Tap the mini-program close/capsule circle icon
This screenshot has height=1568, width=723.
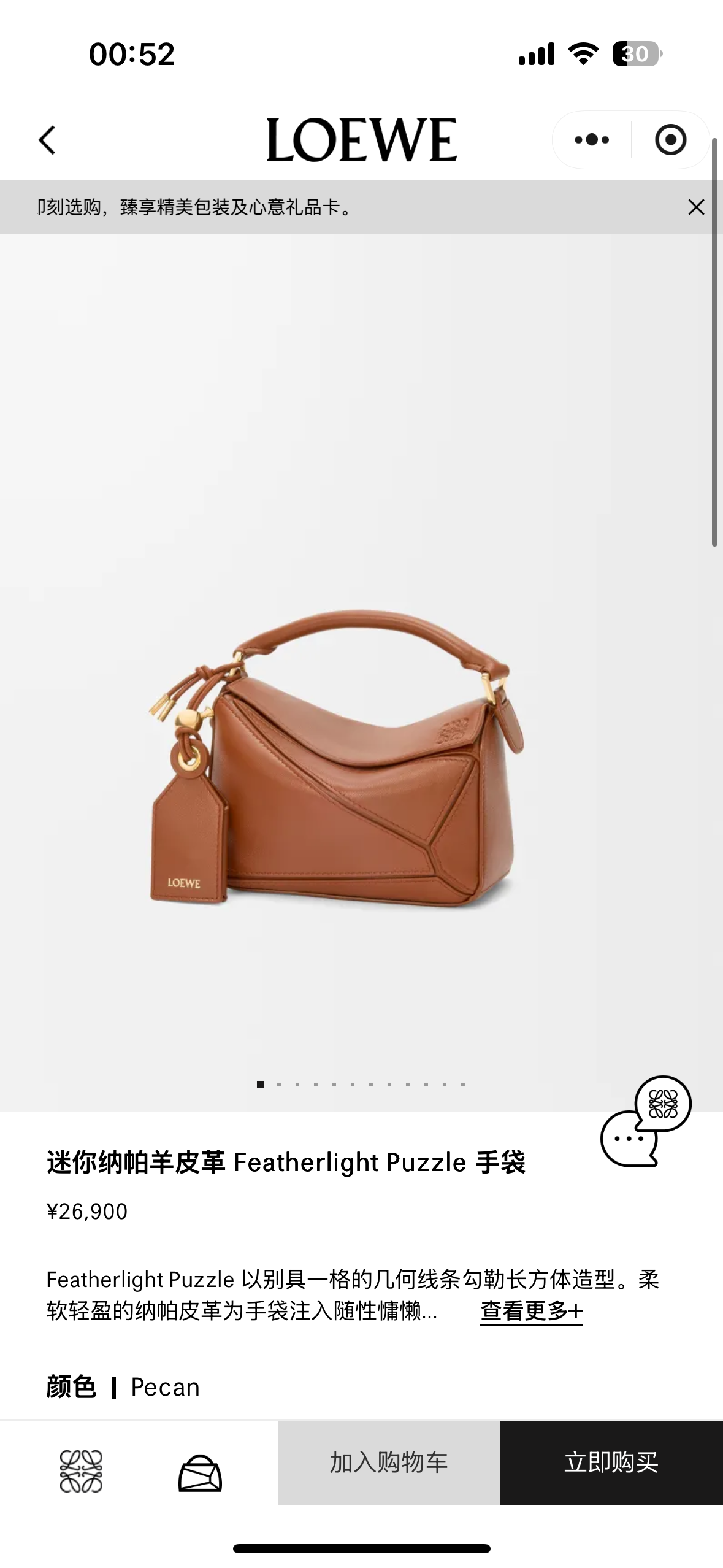point(670,139)
